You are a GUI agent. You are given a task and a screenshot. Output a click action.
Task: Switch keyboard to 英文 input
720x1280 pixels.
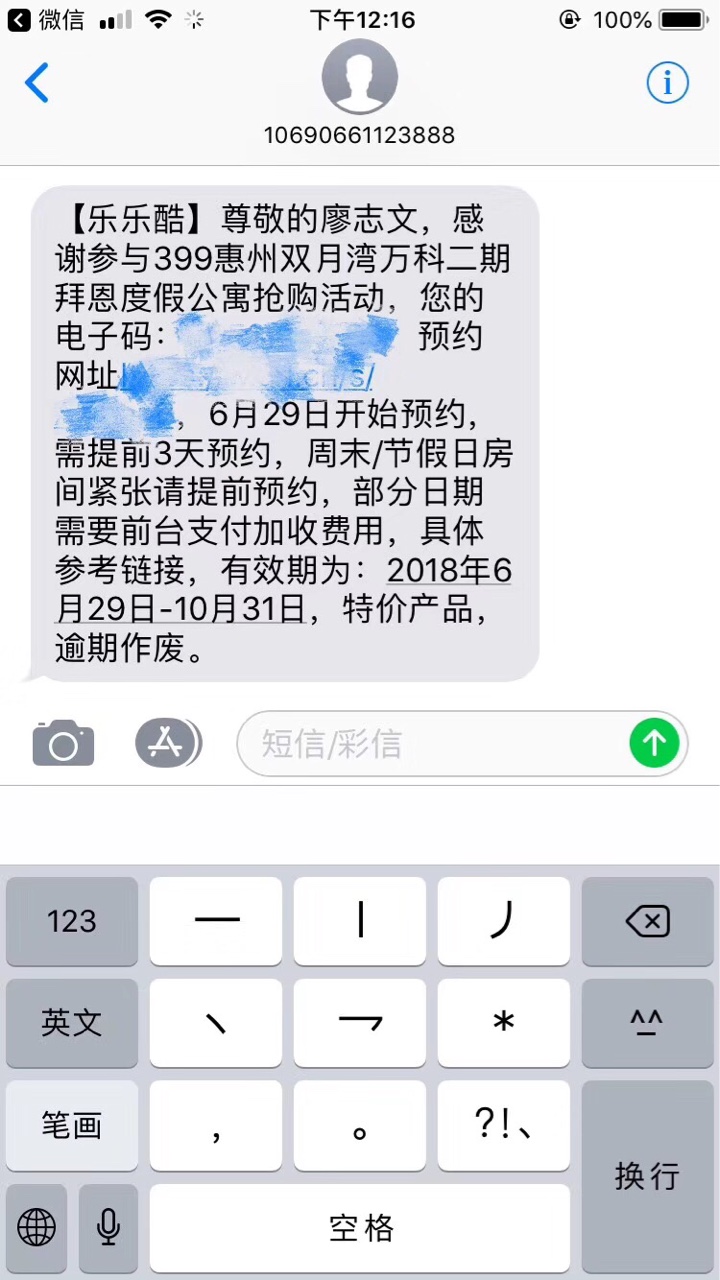pos(72,1022)
